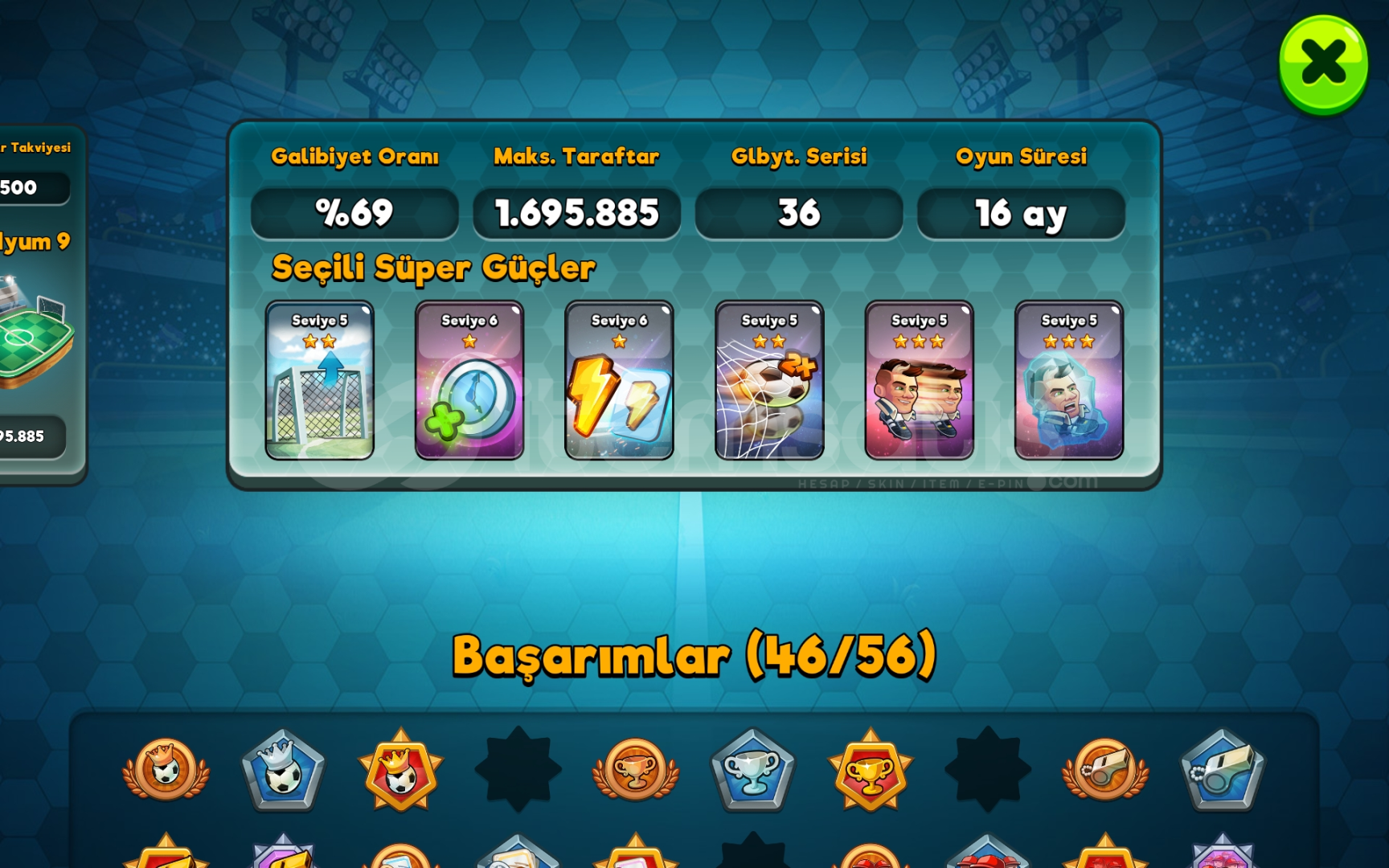This screenshot has height=868, width=1389.
Task: Tap the bronze trophy achievement badge
Action: [635, 771]
